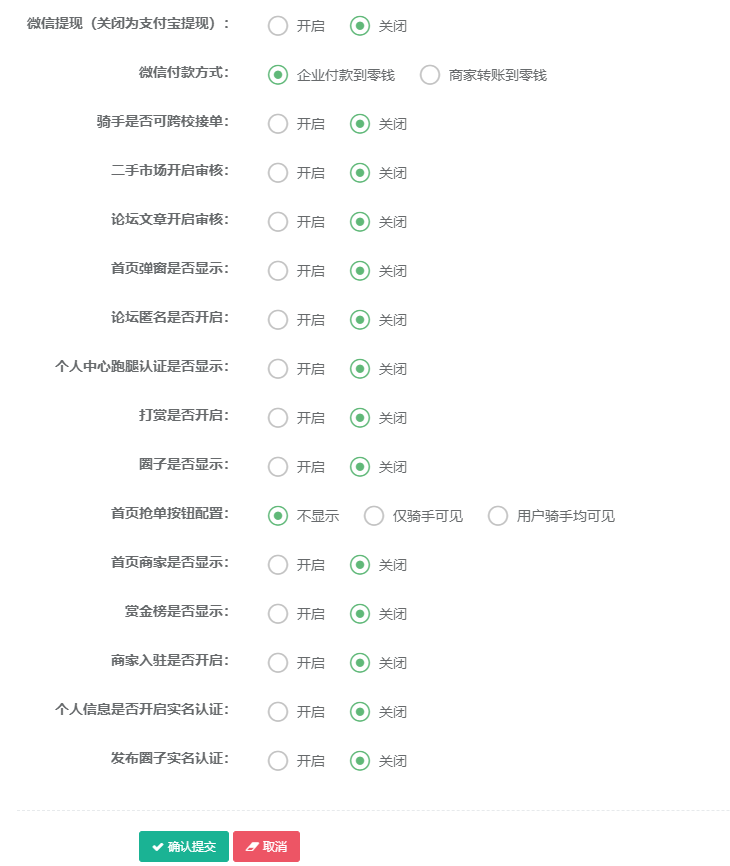This screenshot has height=866, width=730.
Task: Enable 论坛匿名是否开启
Action: 278,320
